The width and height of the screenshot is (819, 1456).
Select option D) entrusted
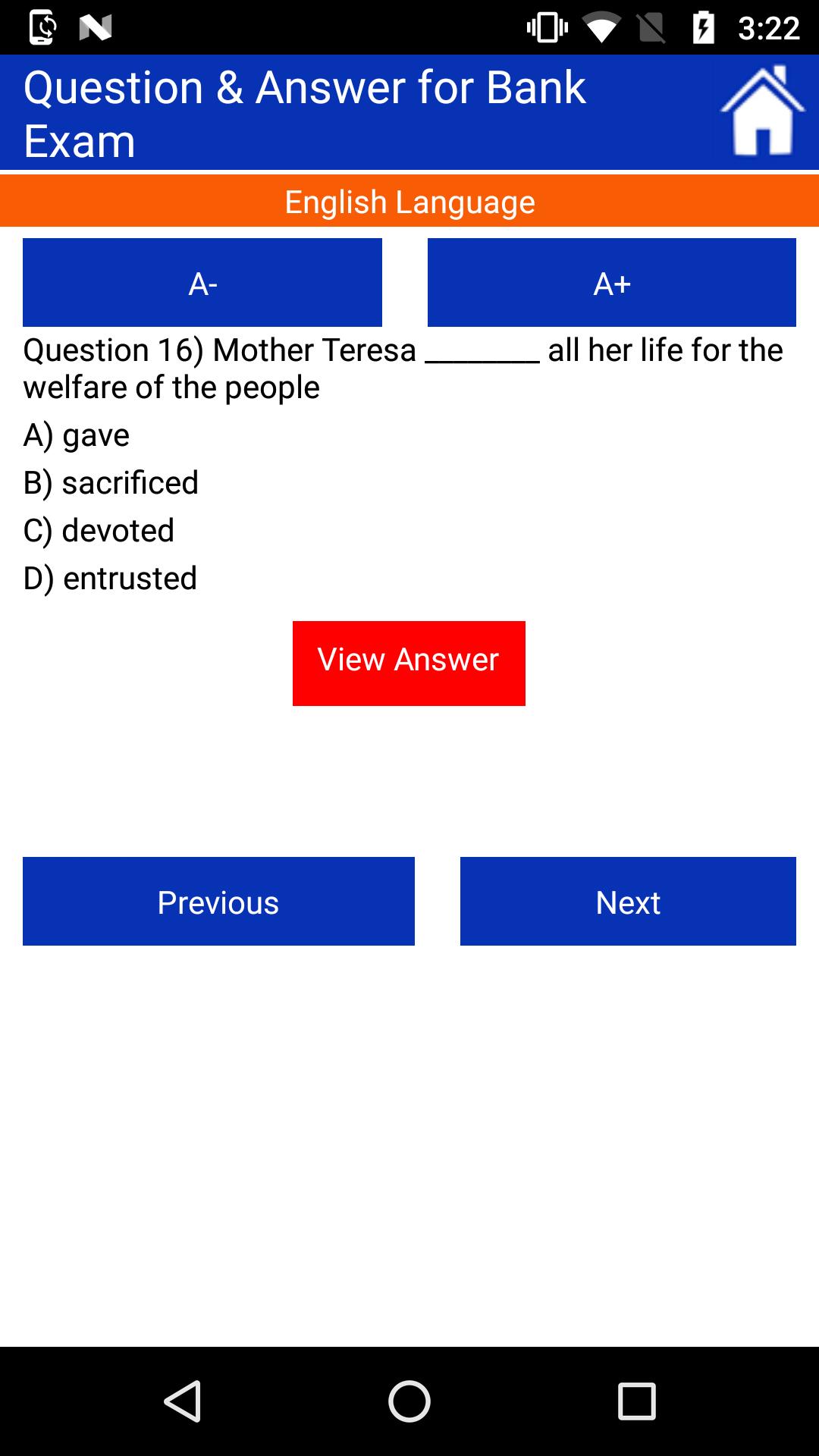click(x=110, y=578)
